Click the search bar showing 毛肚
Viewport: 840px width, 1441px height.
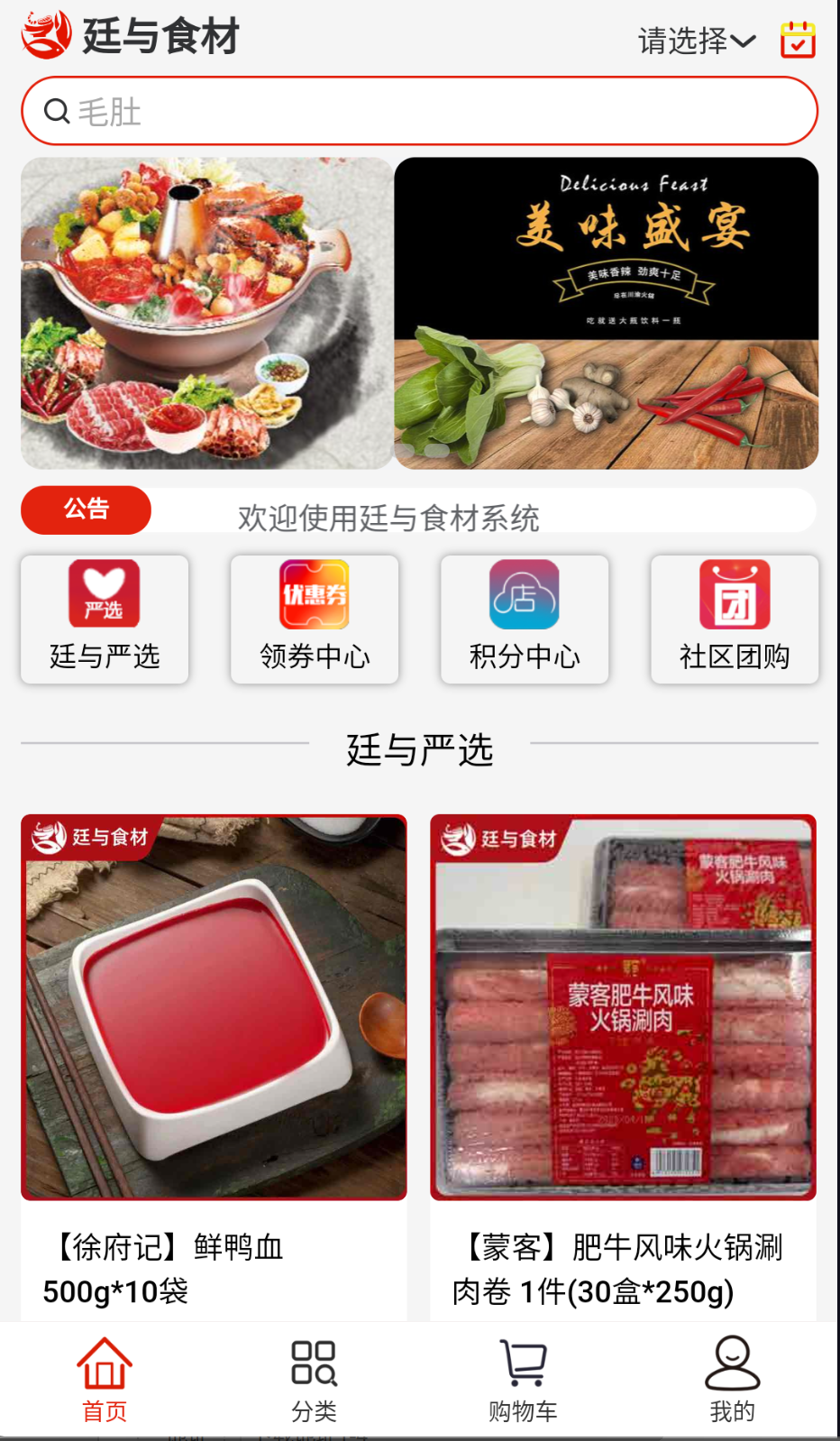420,110
